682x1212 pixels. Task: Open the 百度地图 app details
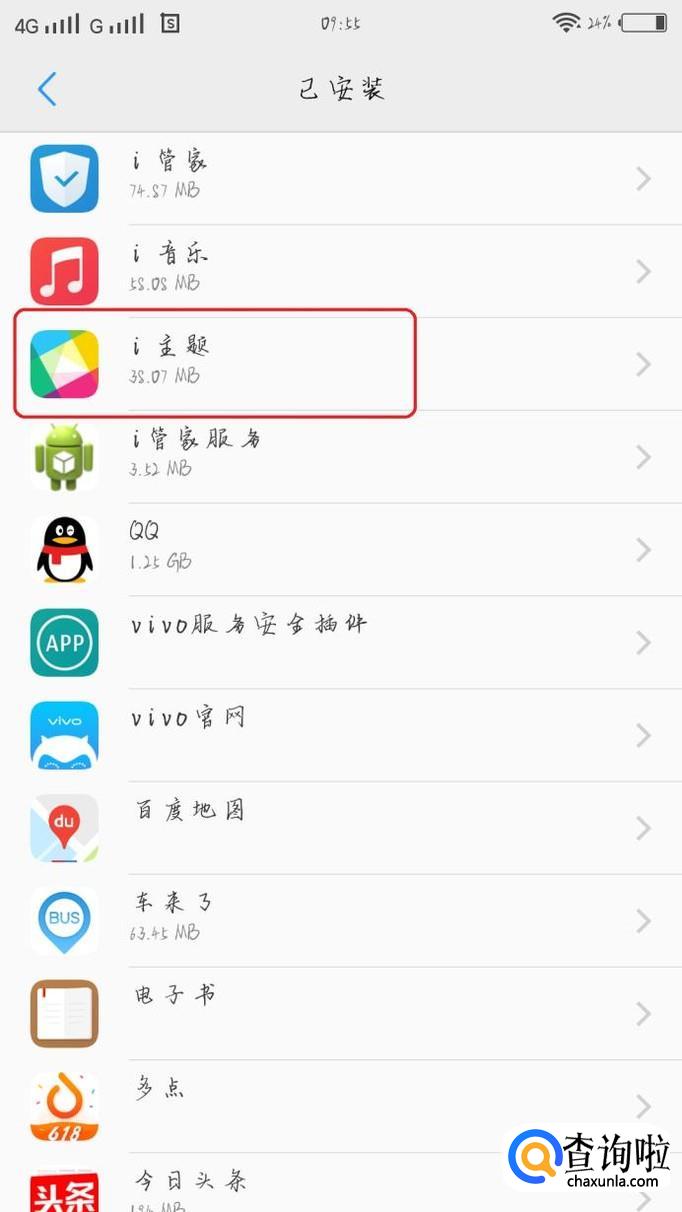tap(340, 828)
